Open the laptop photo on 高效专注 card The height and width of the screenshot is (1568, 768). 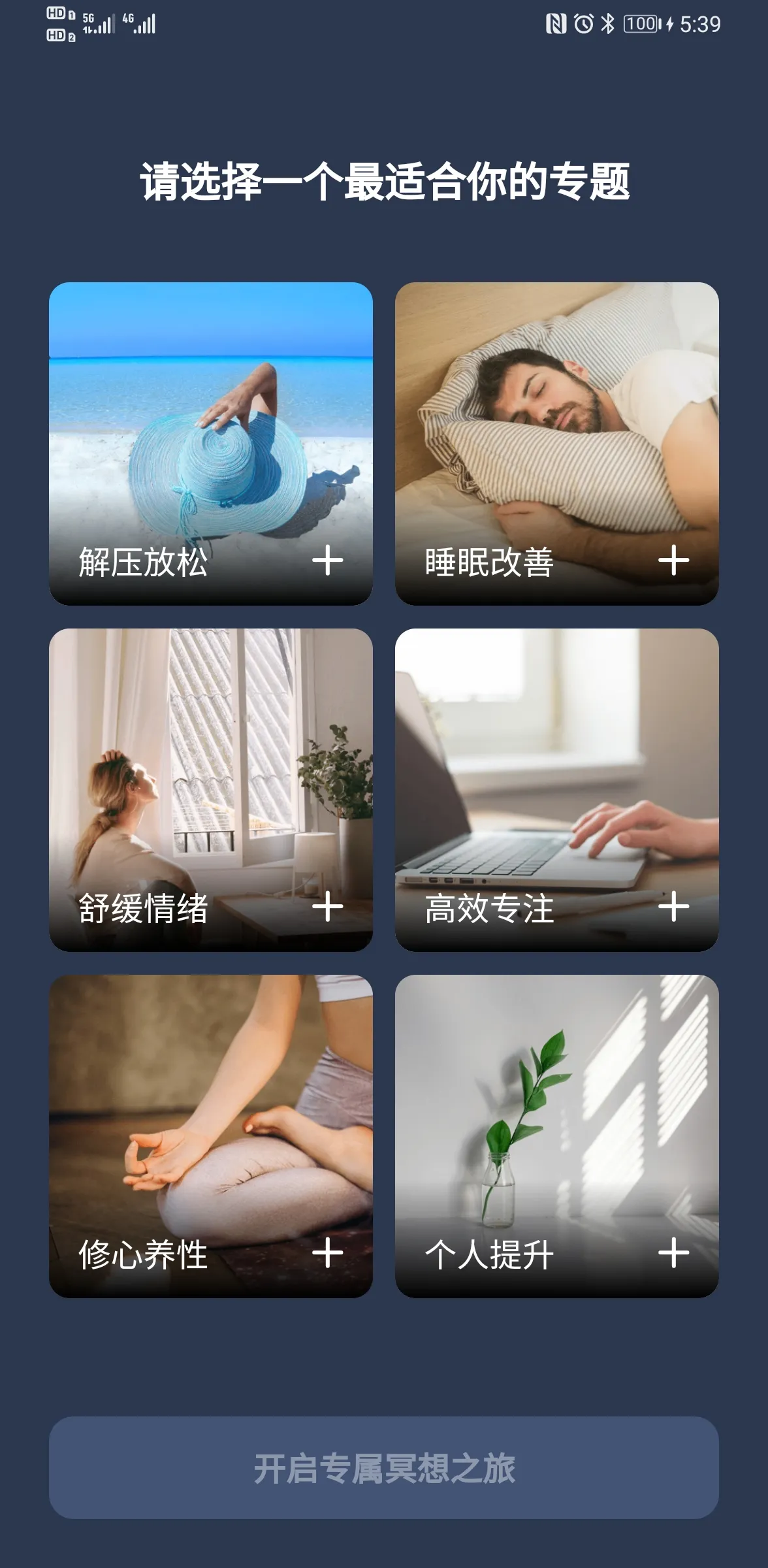[556, 771]
